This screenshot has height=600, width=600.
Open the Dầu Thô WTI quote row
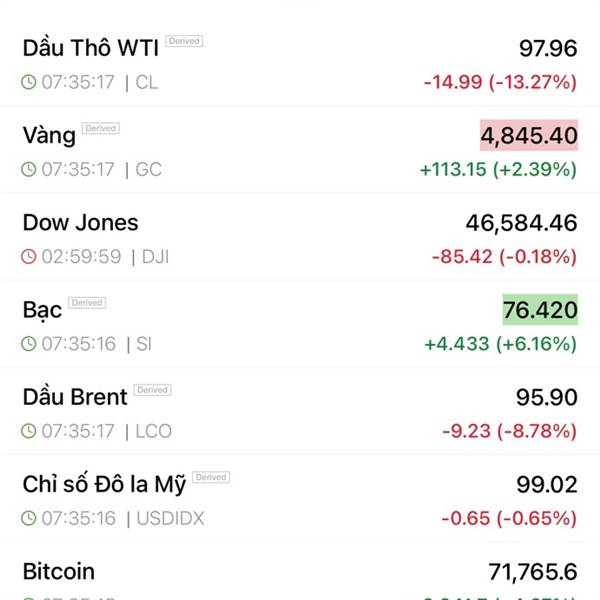pyautogui.click(x=300, y=63)
